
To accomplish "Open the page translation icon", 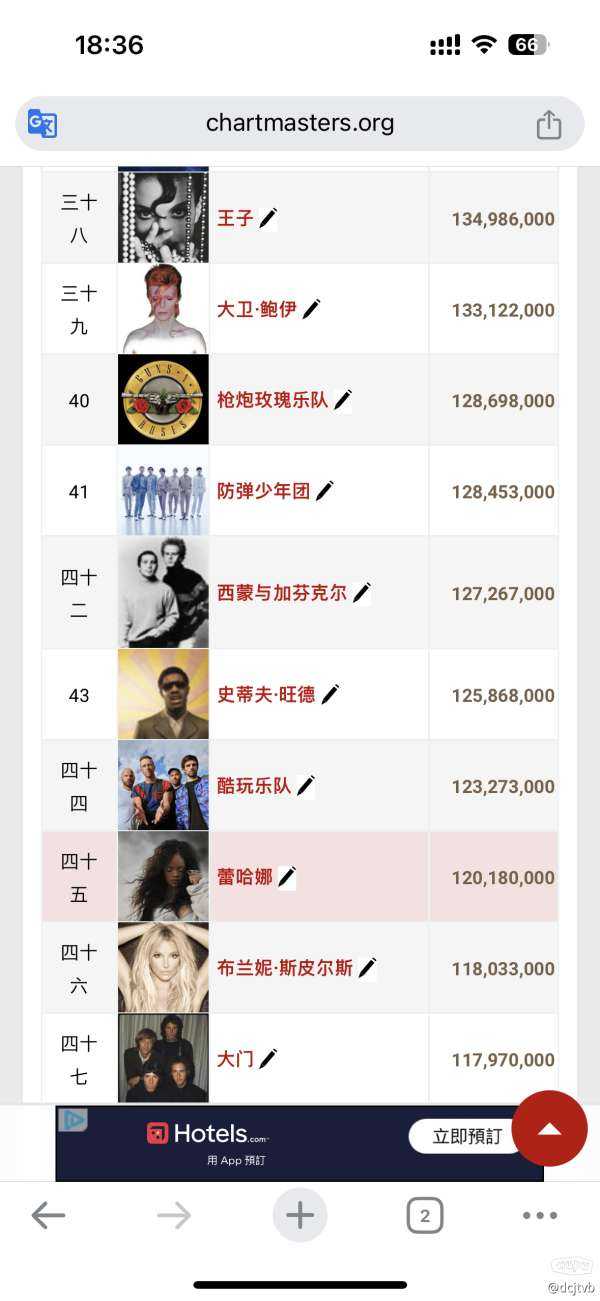I will point(42,124).
